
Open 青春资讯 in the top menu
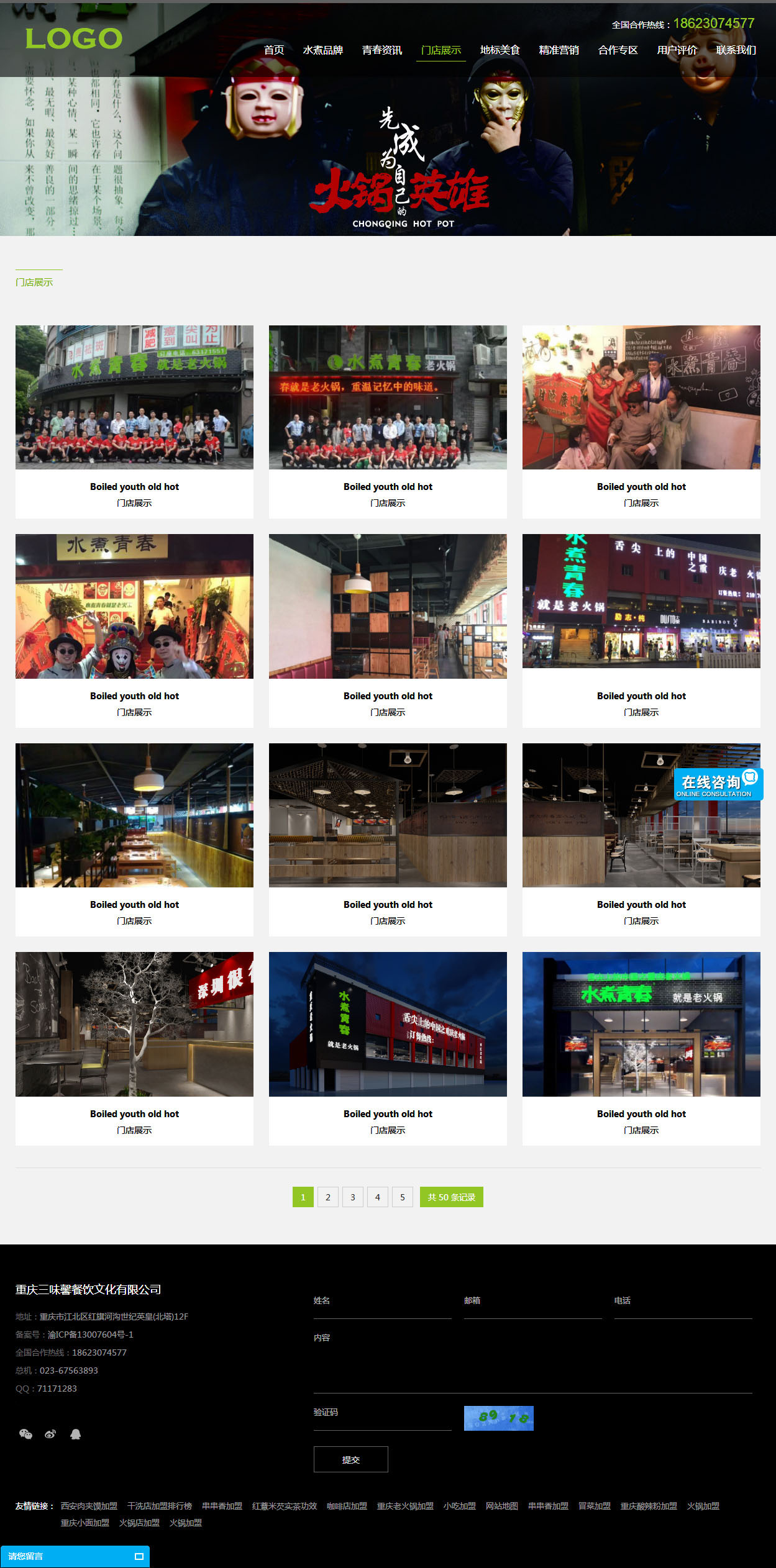coord(382,50)
